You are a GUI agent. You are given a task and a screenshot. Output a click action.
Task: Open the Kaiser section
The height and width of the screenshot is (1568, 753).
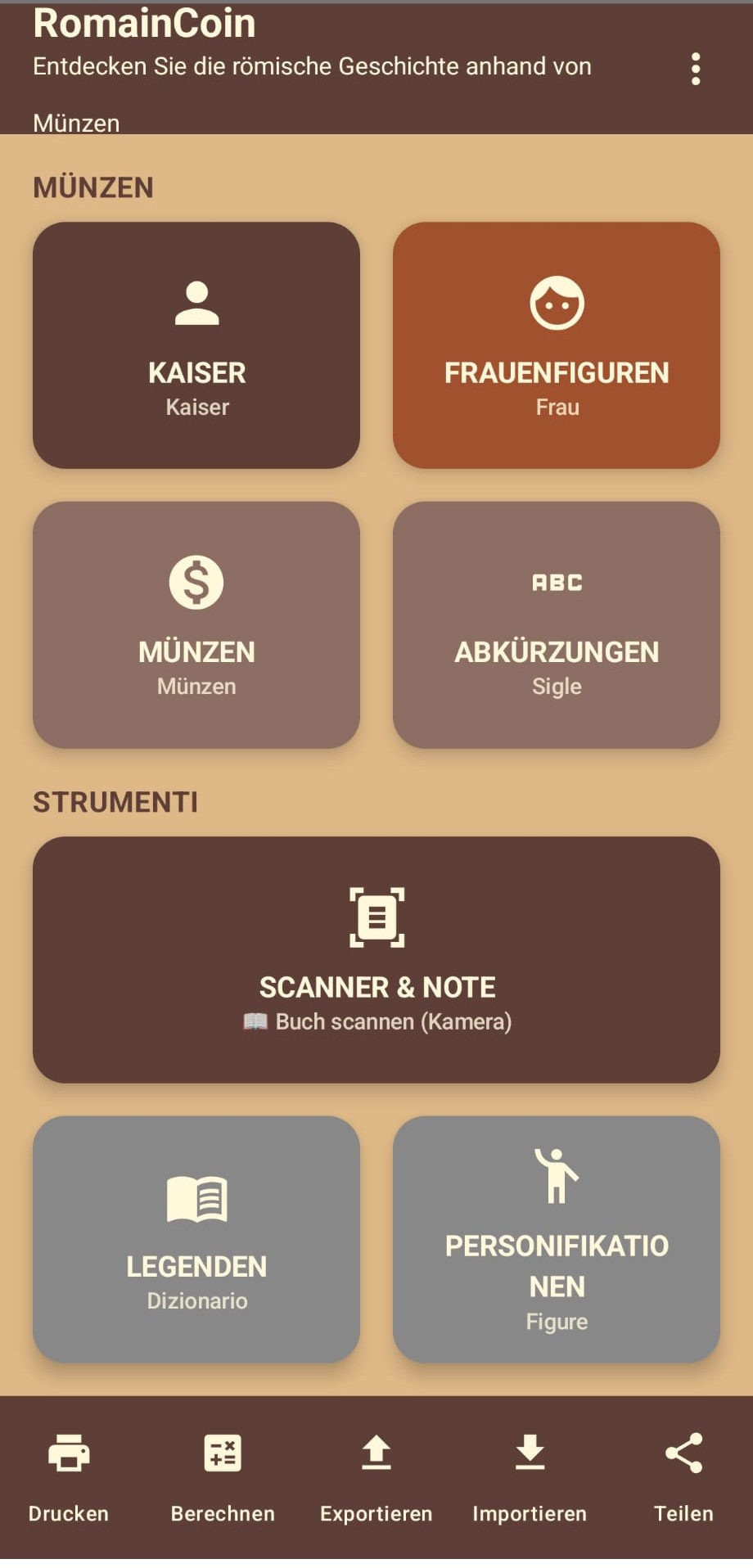click(196, 344)
